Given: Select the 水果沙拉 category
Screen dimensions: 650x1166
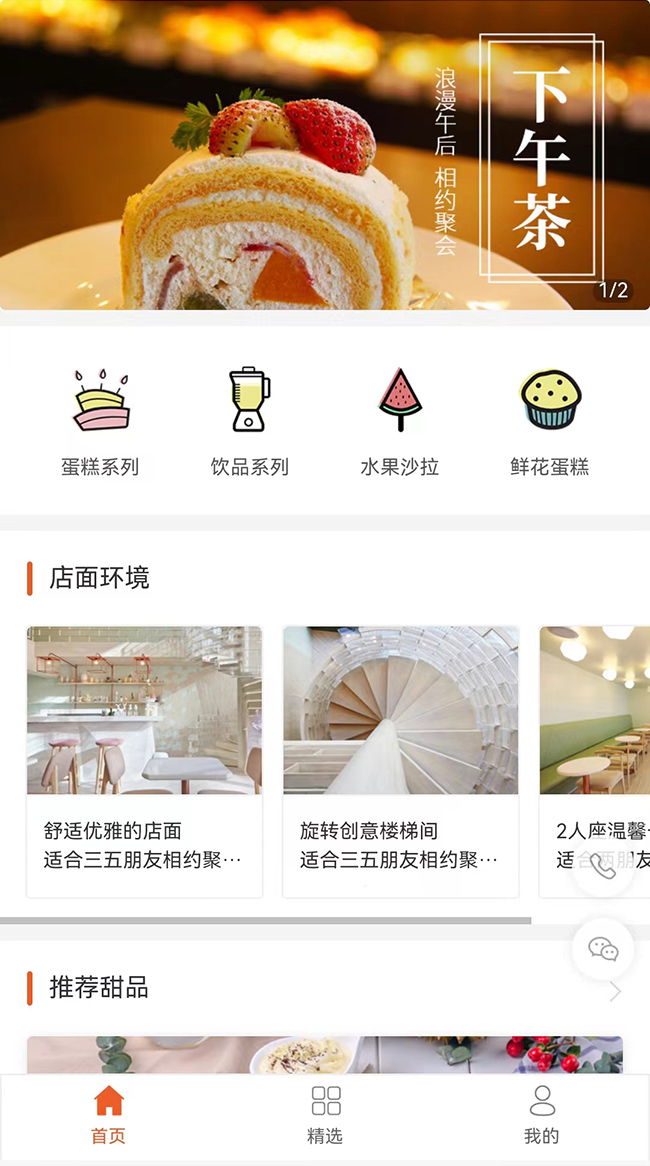Looking at the screenshot, I should pyautogui.click(x=400, y=420).
